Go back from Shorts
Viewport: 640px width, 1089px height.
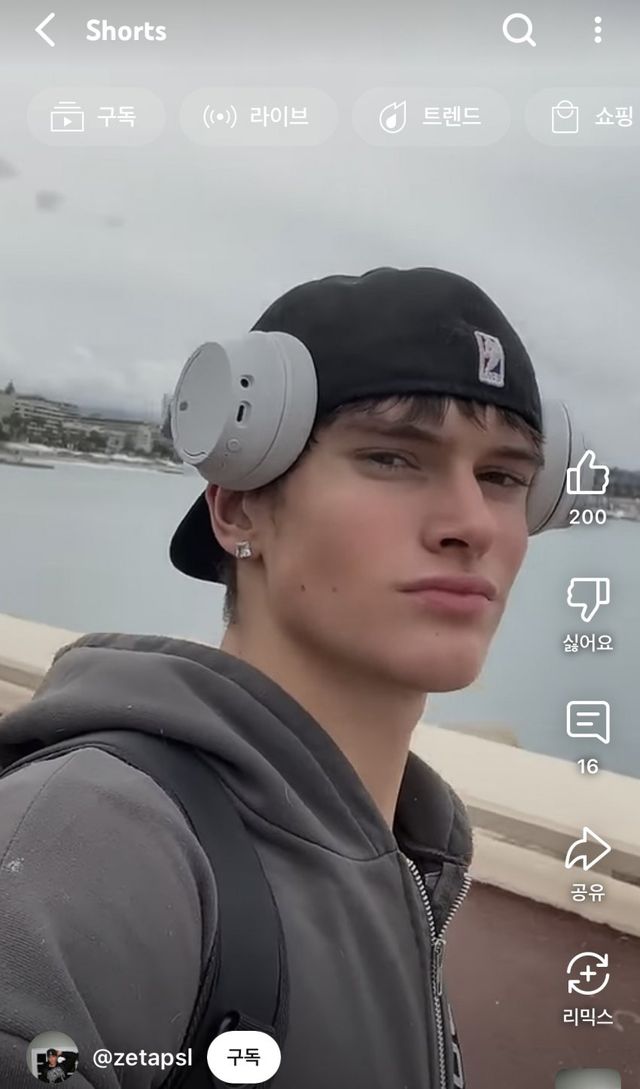[45, 30]
